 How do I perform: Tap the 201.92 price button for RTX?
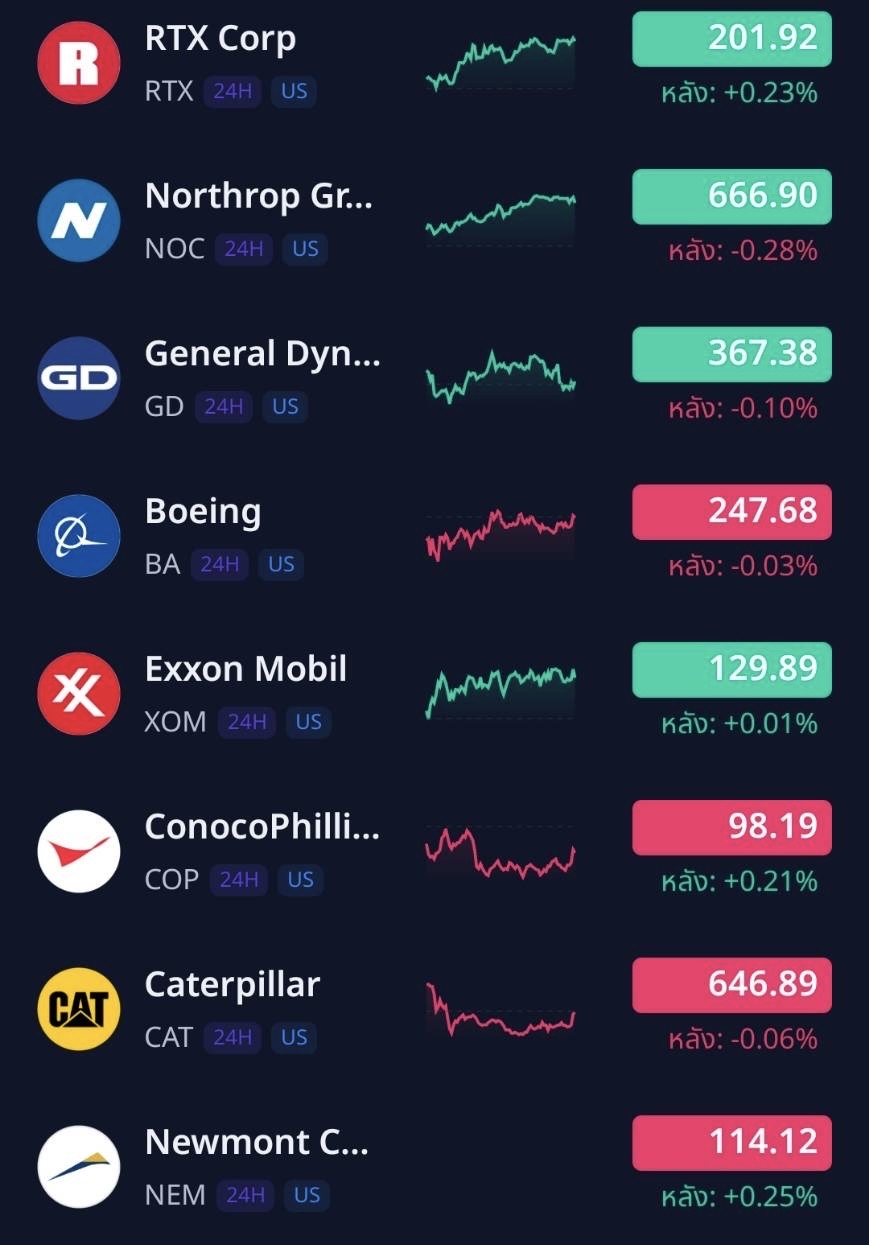(x=732, y=39)
